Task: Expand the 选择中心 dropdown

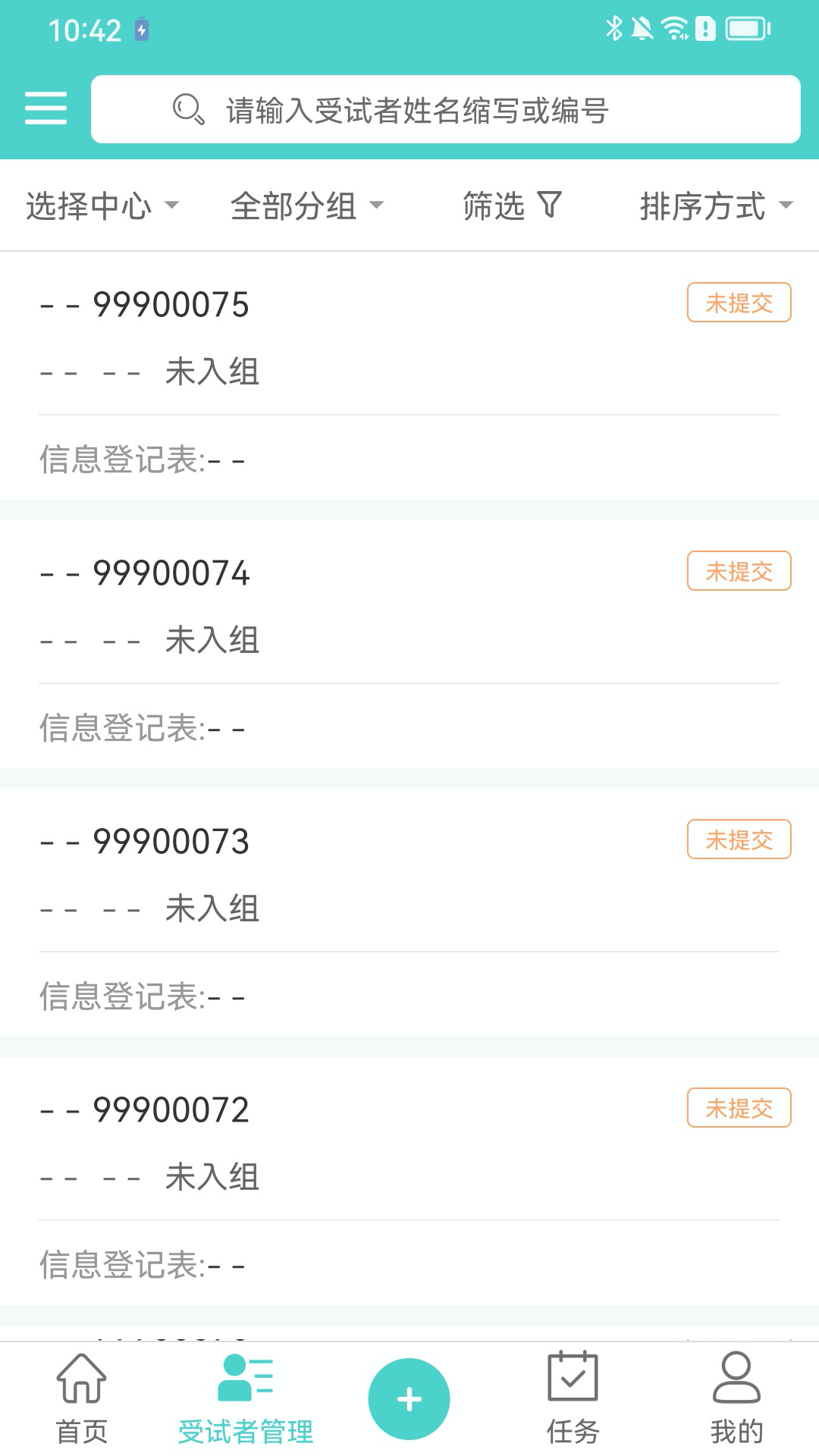Action: point(102,204)
